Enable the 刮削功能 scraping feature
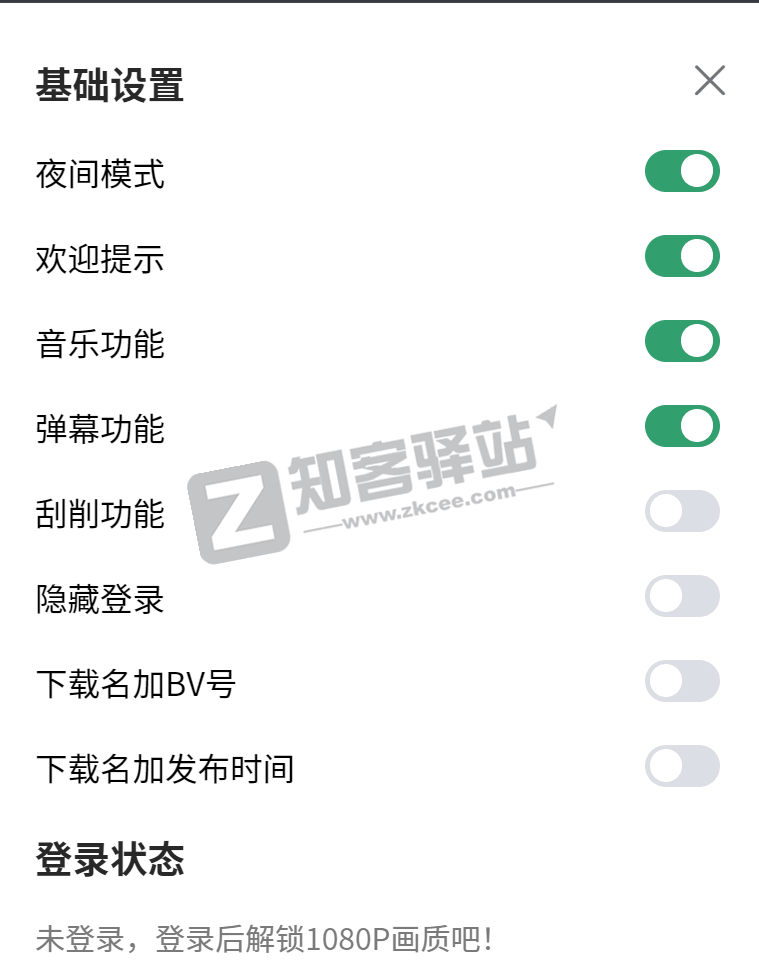 tap(681, 511)
